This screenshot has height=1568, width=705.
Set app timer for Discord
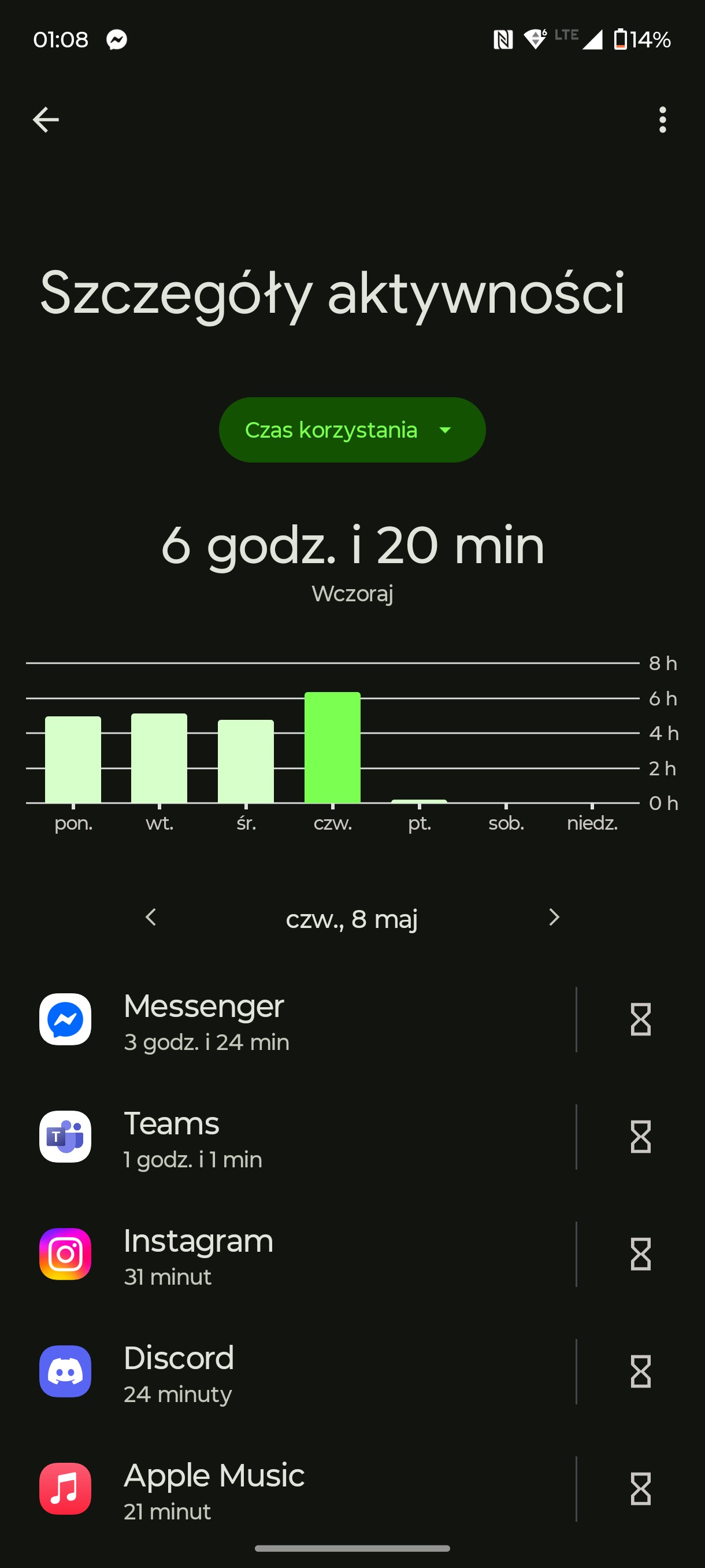[640, 1372]
